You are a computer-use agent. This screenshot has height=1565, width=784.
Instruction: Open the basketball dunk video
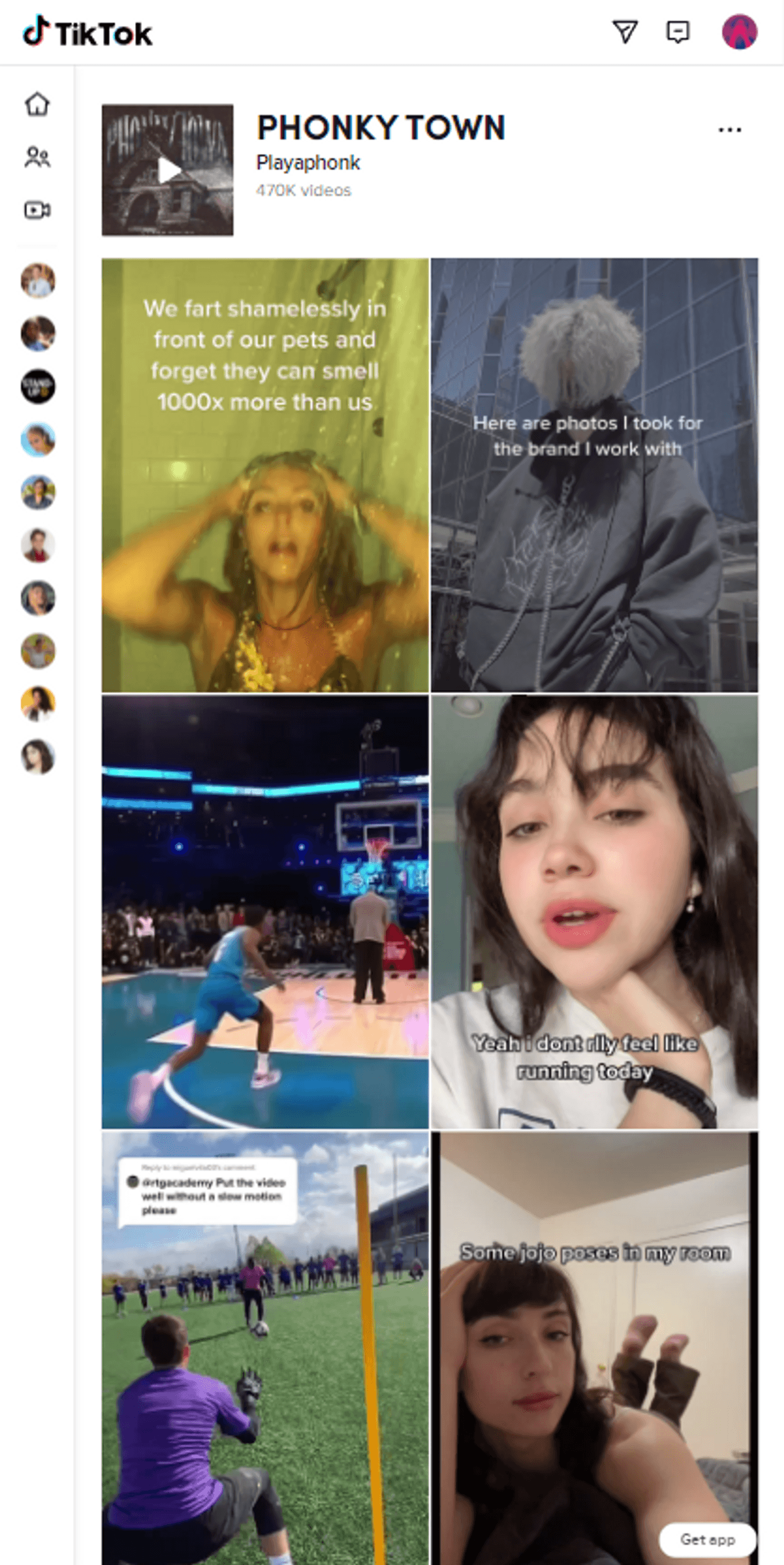265,911
